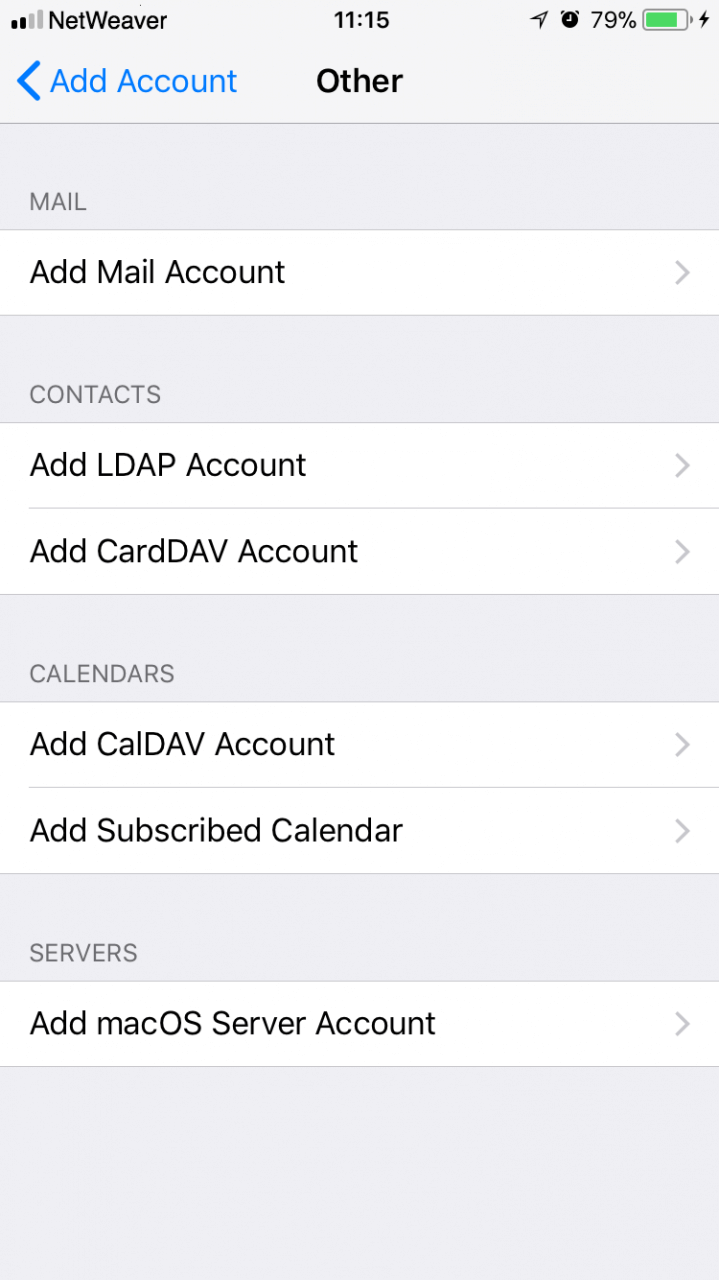The image size is (719, 1280).
Task: Choose Add CardDAV Account
Action: tap(359, 552)
